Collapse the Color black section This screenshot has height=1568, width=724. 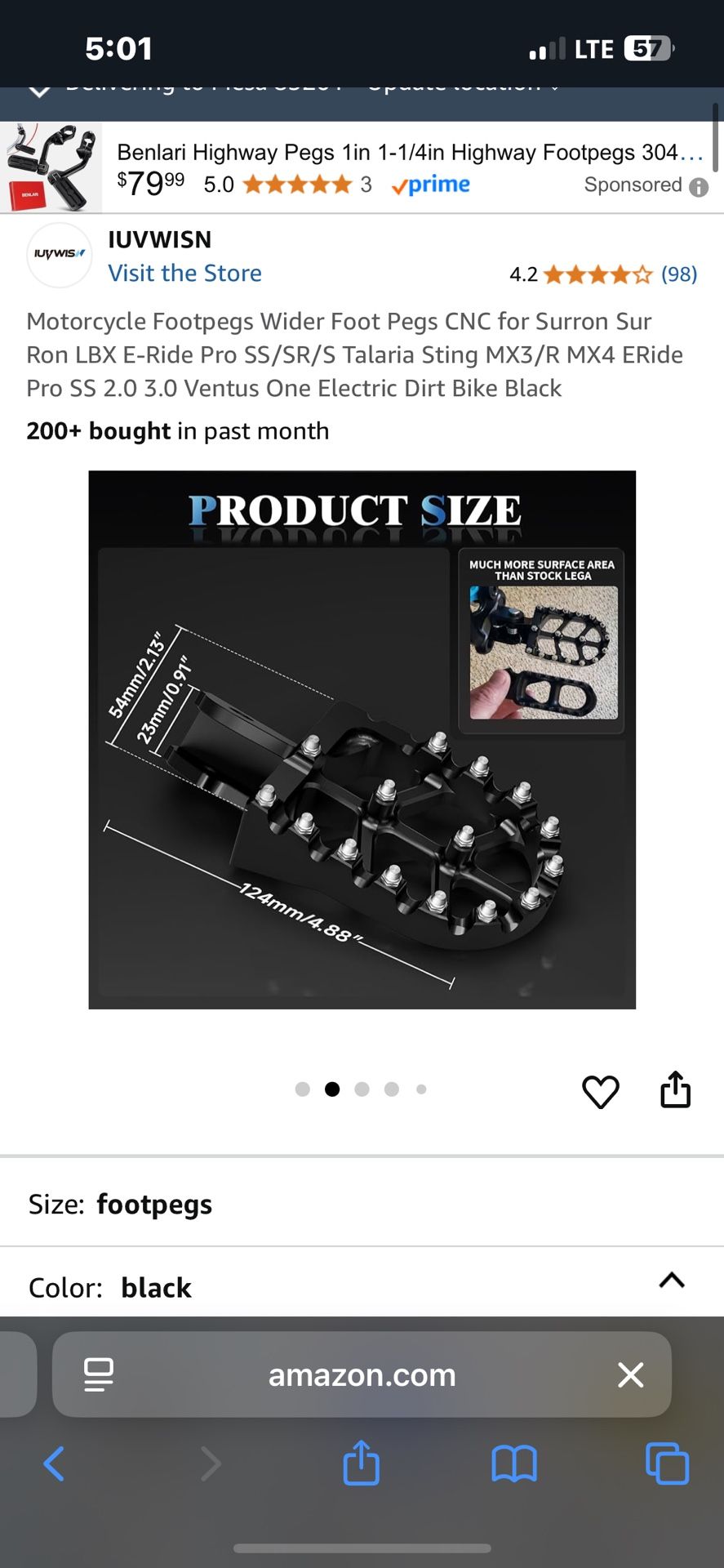[x=671, y=1281]
